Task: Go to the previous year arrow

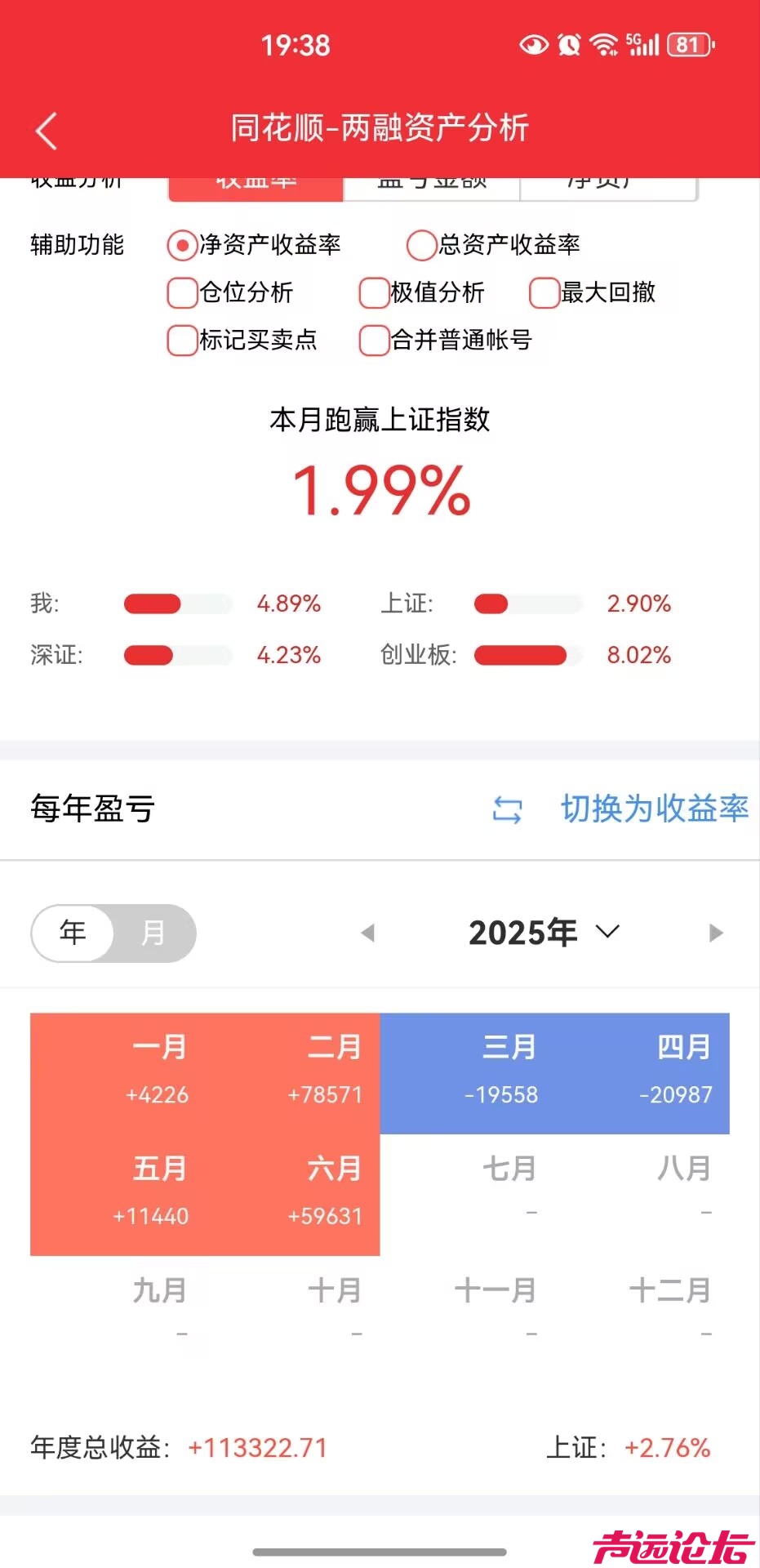Action: [368, 933]
